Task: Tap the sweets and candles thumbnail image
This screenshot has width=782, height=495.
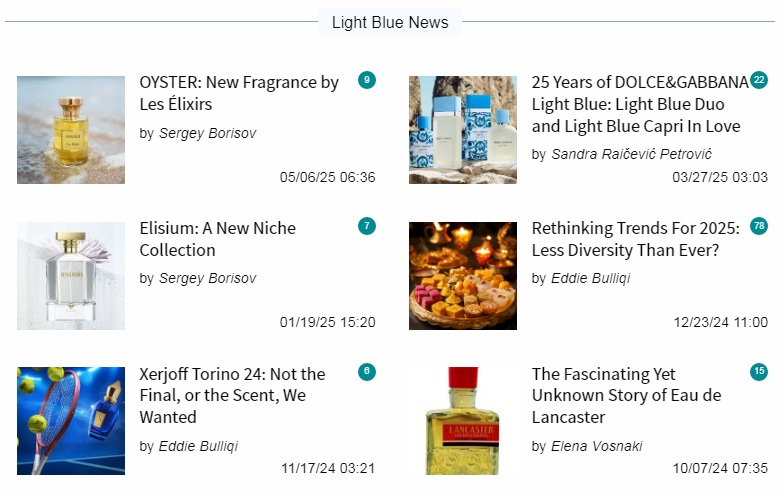Action: (463, 276)
